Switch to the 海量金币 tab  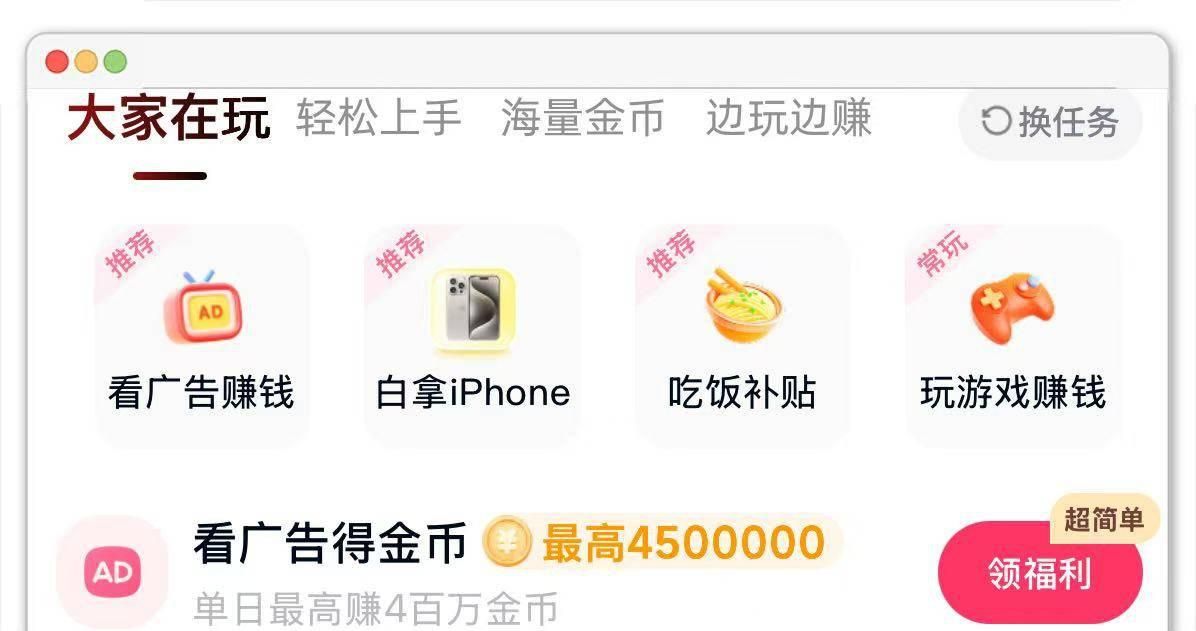582,118
